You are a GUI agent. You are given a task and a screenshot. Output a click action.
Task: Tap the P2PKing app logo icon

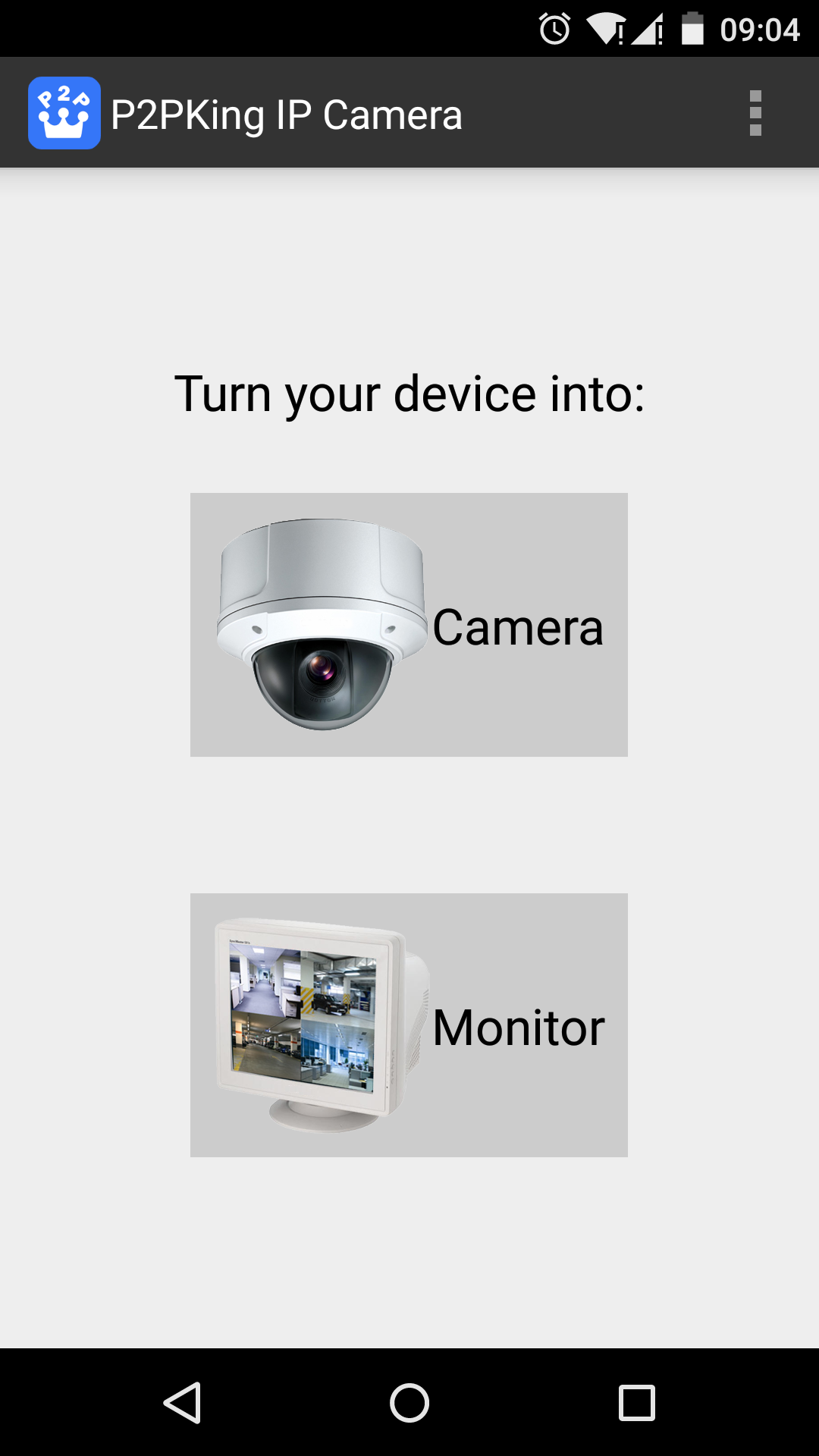tap(64, 112)
